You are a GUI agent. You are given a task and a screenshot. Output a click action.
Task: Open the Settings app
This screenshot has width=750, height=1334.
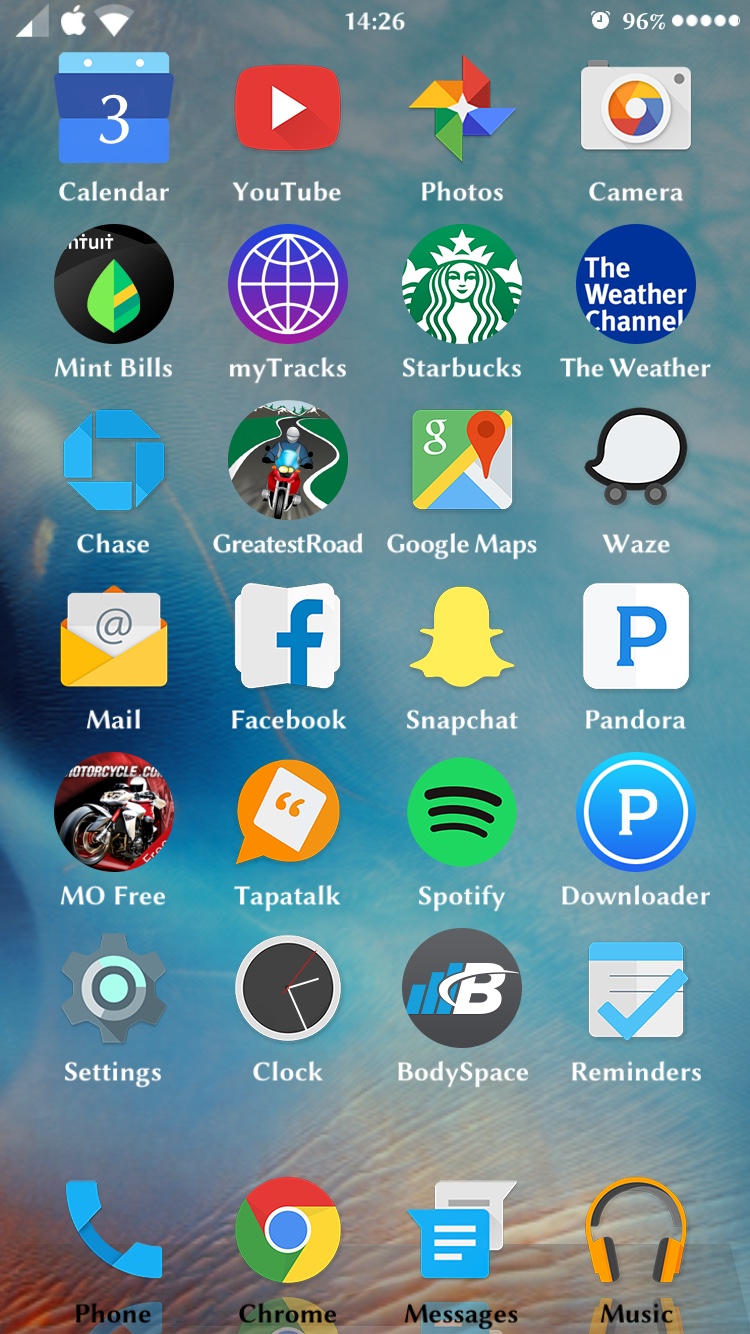(x=114, y=989)
